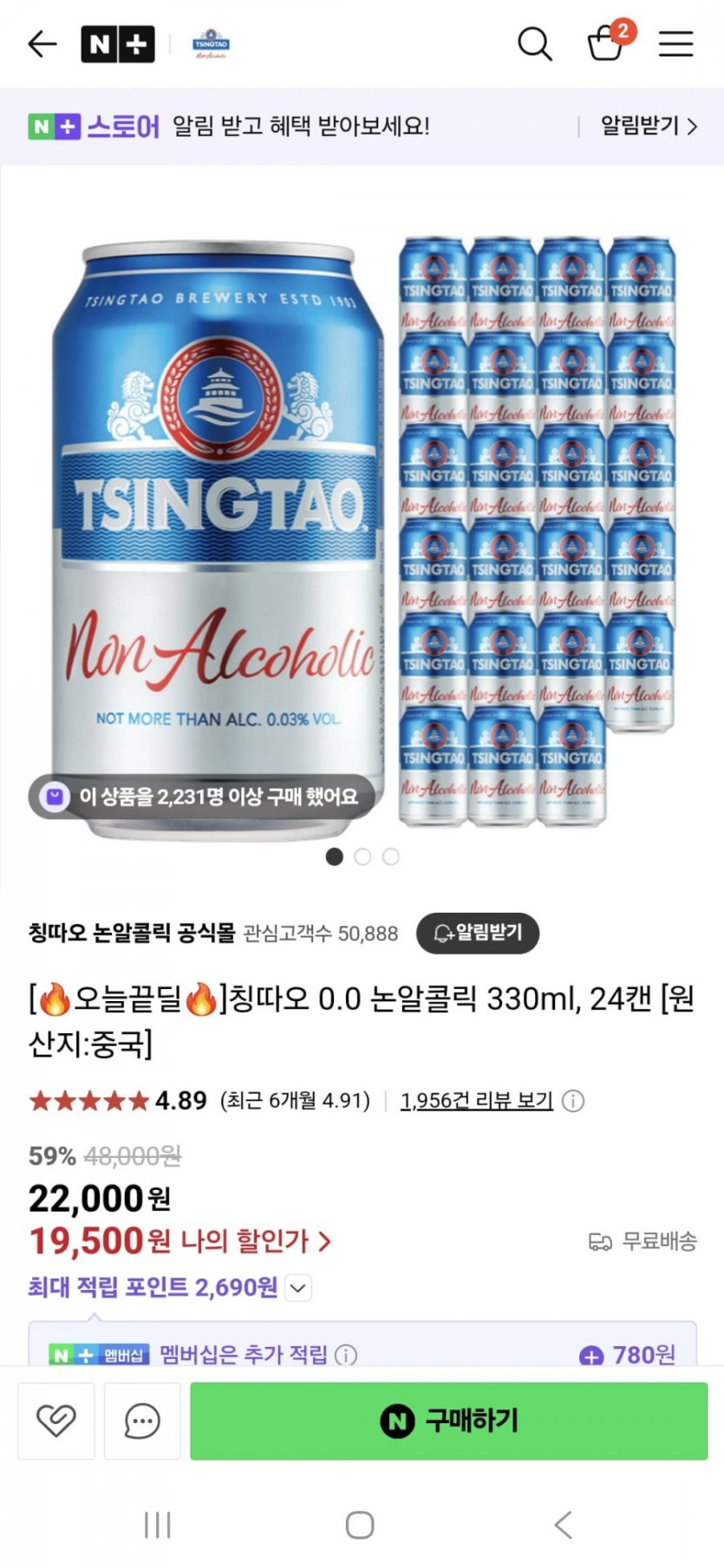Tap the green 구매하기 button

pos(448,1421)
